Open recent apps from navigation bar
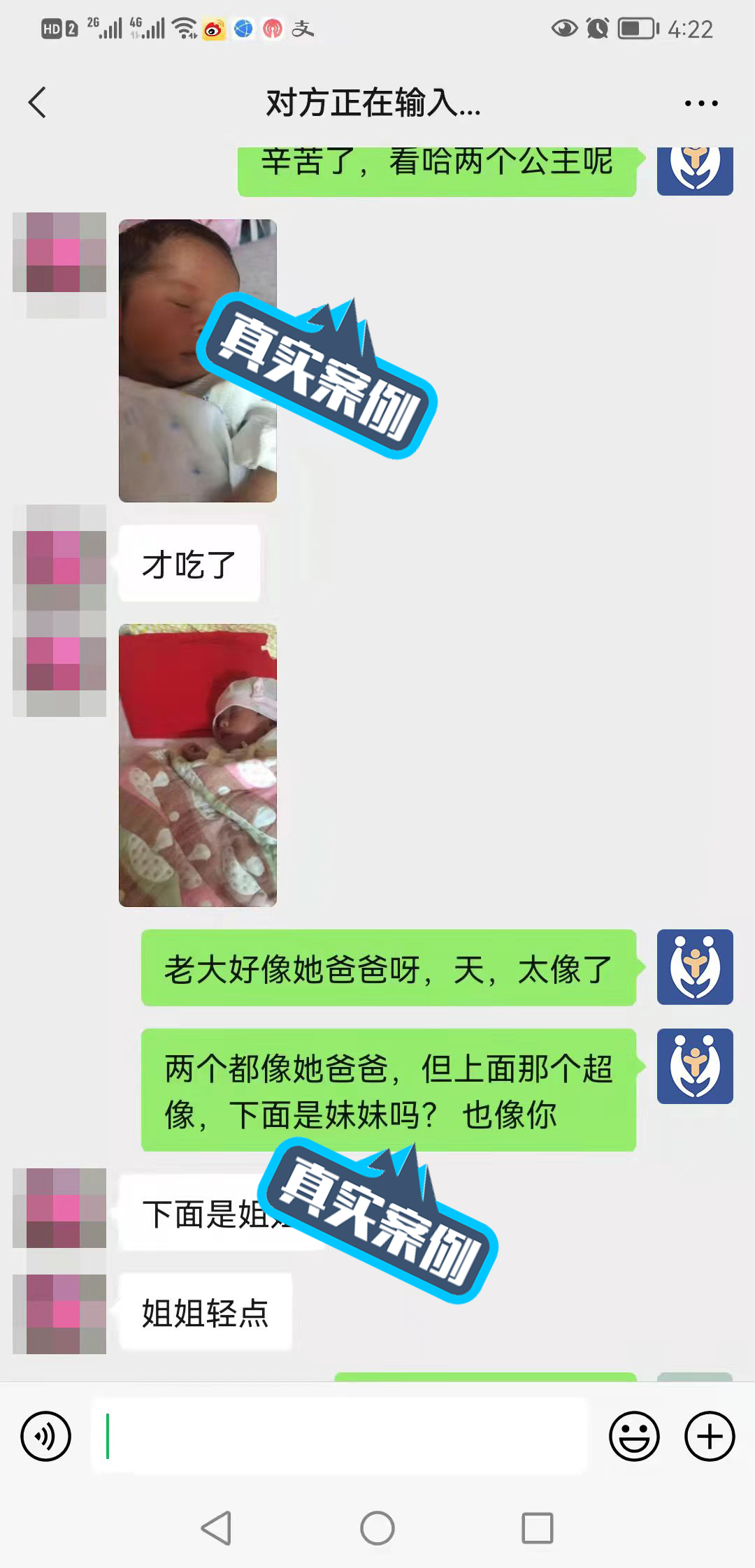The width and height of the screenshot is (755, 1568). (537, 1528)
